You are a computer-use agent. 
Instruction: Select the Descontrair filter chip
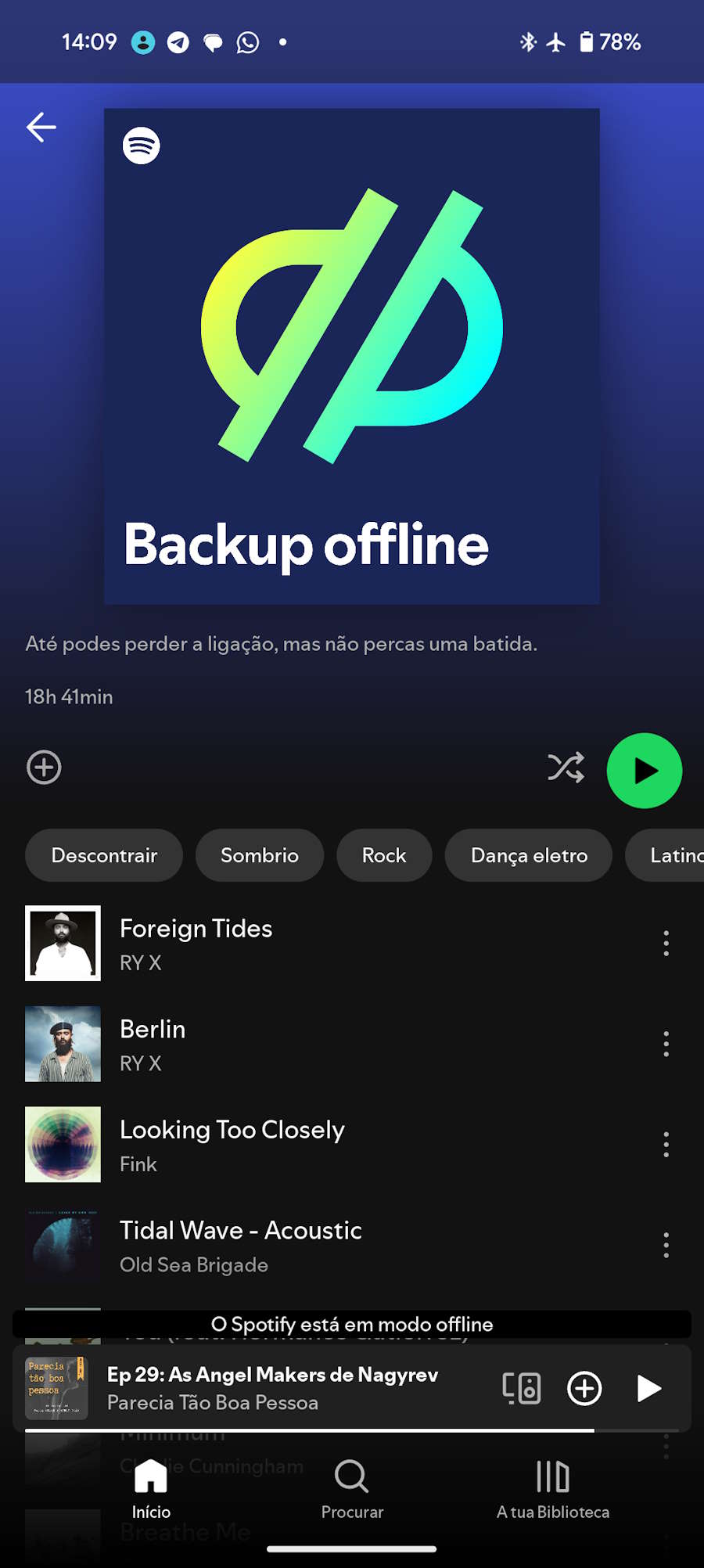click(104, 855)
